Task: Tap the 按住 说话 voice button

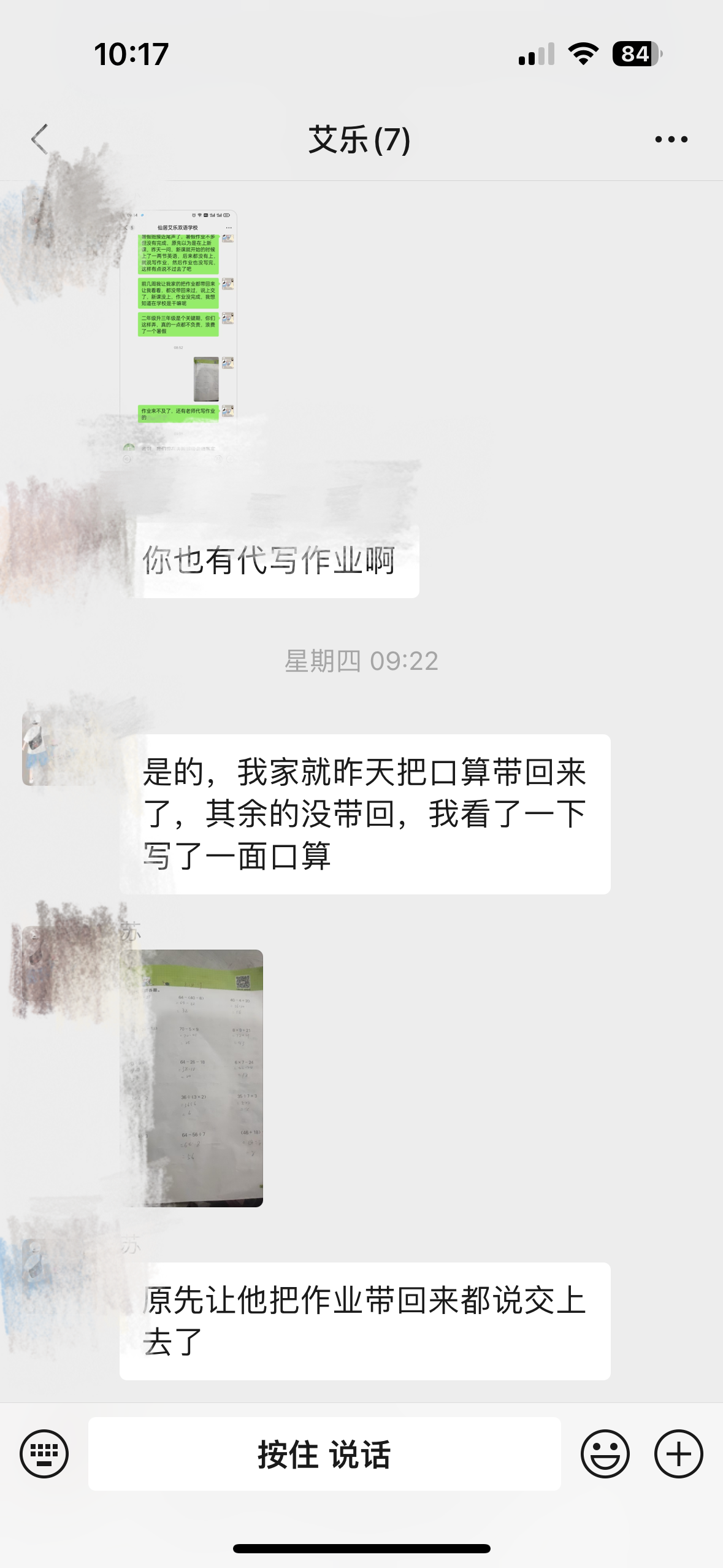Action: (x=324, y=1453)
